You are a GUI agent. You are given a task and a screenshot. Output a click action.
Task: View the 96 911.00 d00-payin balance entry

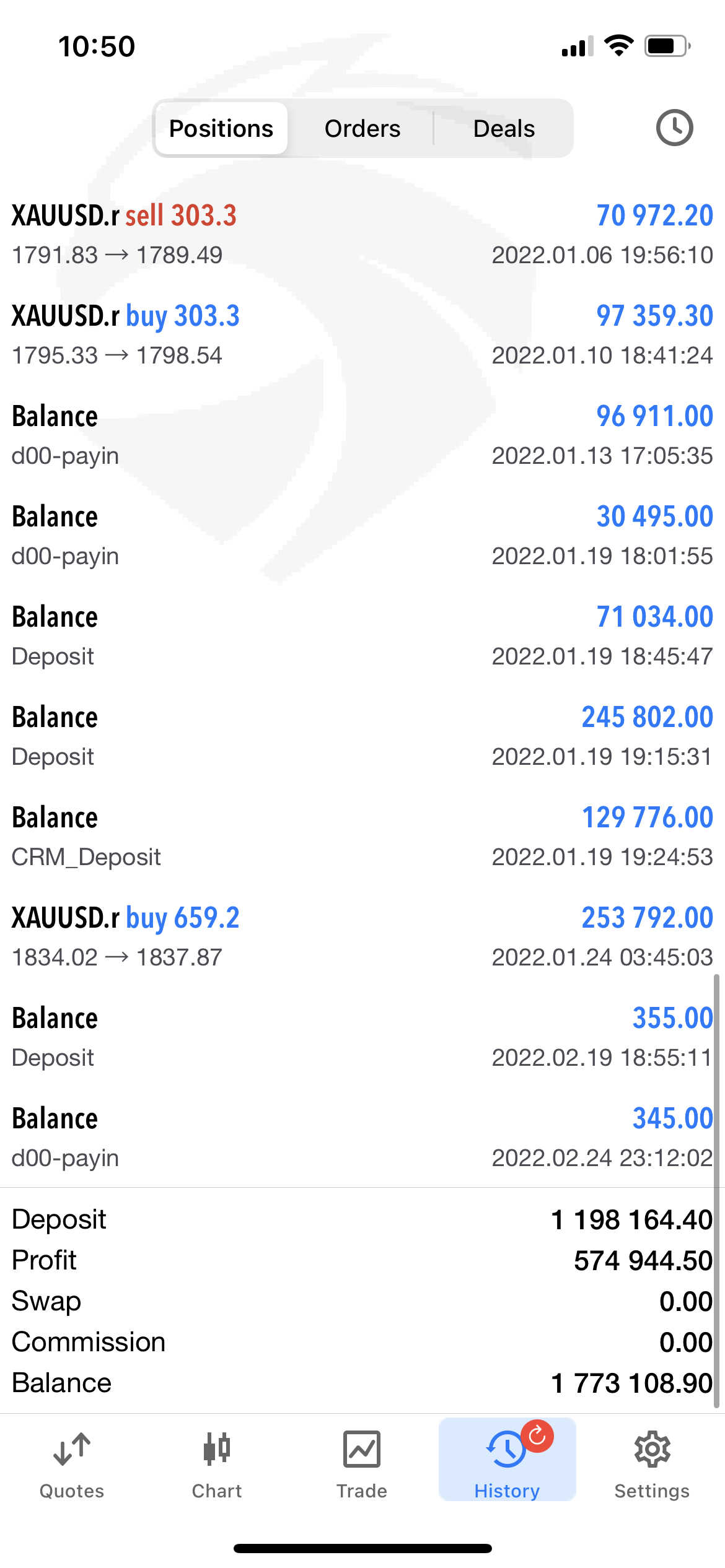point(362,435)
